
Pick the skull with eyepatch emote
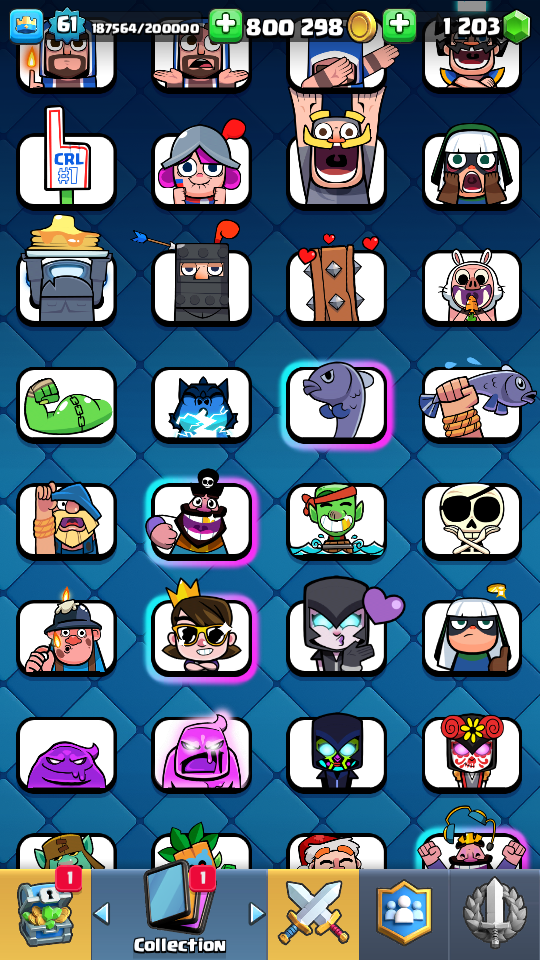pyautogui.click(x=472, y=521)
